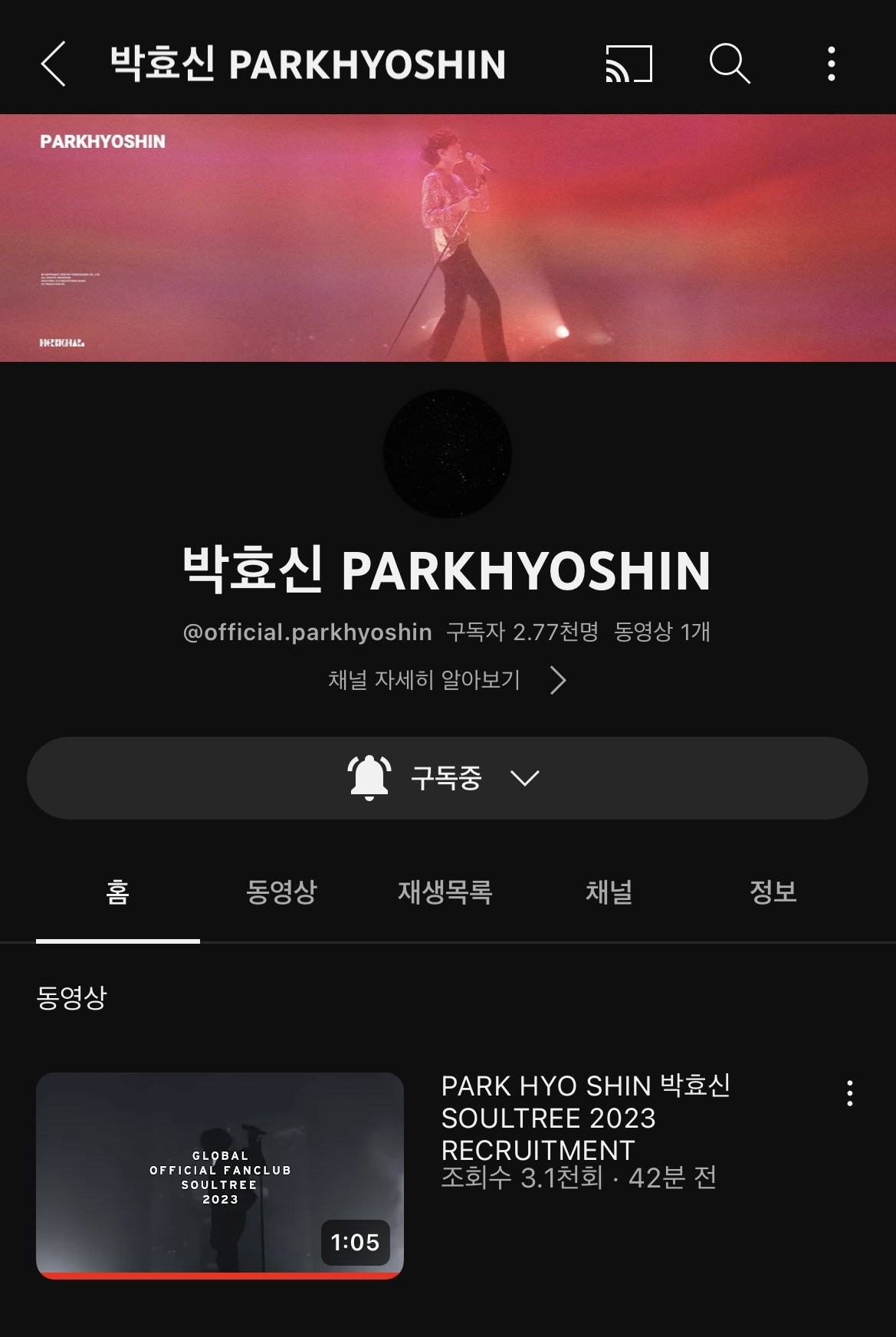
Task: Open options for SOULTREE 2023 RECRUITMENT video
Action: click(849, 1093)
